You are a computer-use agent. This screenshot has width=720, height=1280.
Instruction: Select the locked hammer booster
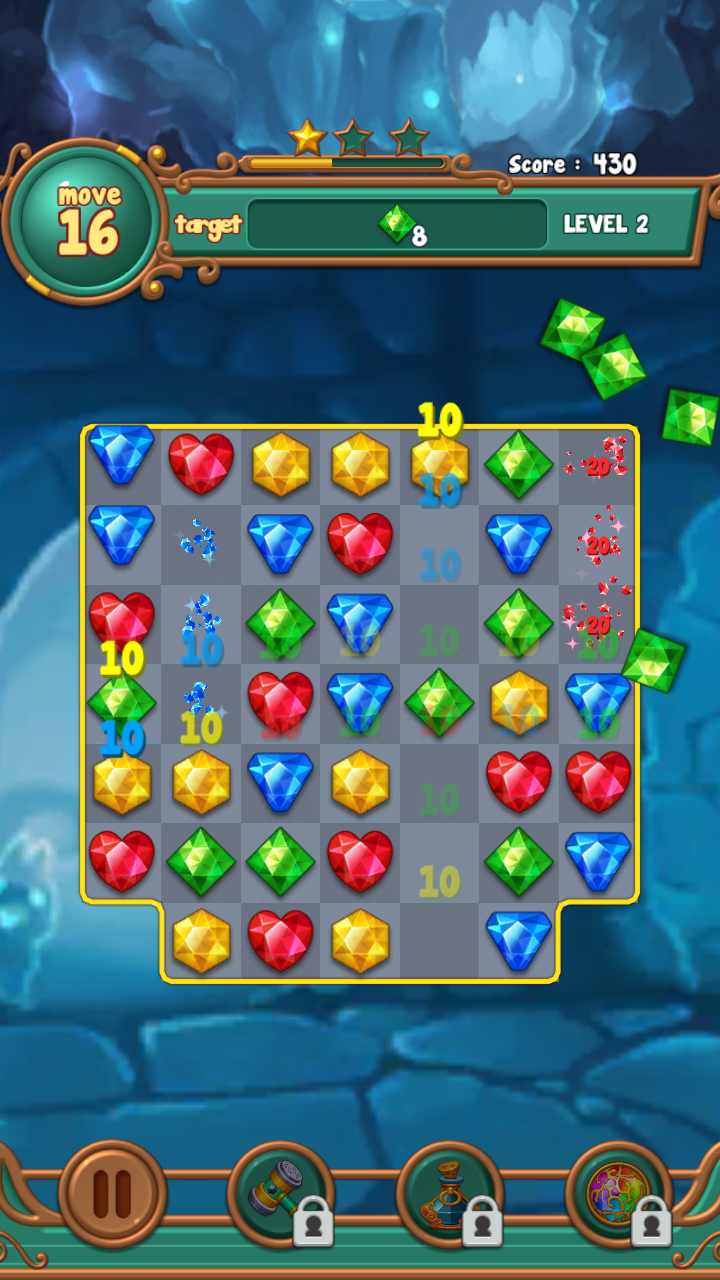281,1193
